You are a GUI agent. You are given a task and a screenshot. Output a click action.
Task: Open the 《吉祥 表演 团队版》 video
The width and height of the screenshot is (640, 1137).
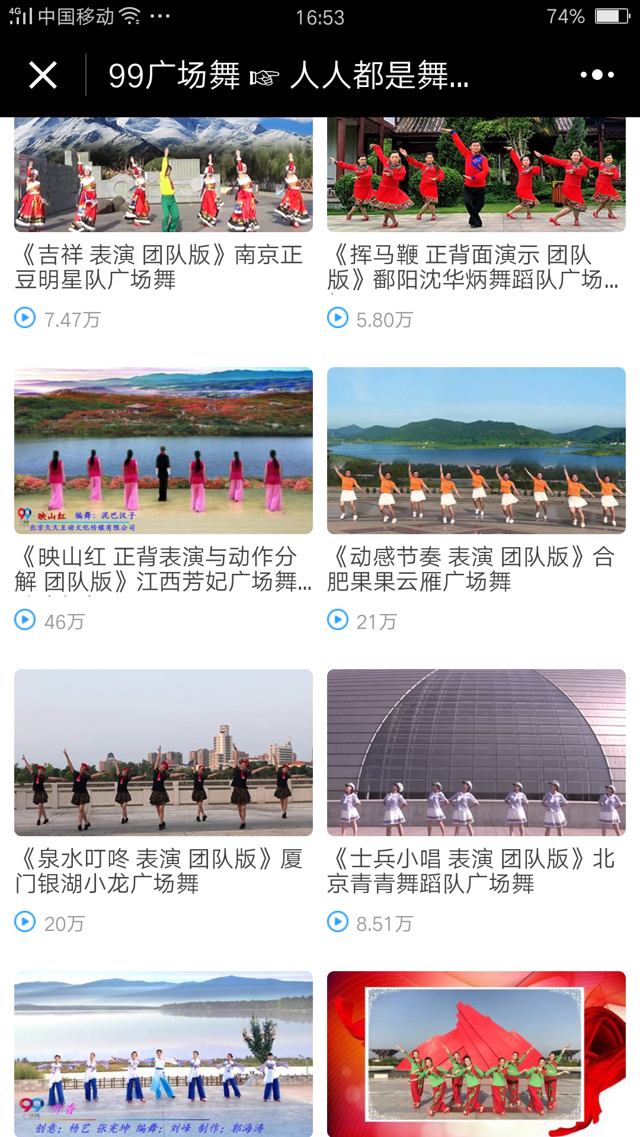(163, 176)
